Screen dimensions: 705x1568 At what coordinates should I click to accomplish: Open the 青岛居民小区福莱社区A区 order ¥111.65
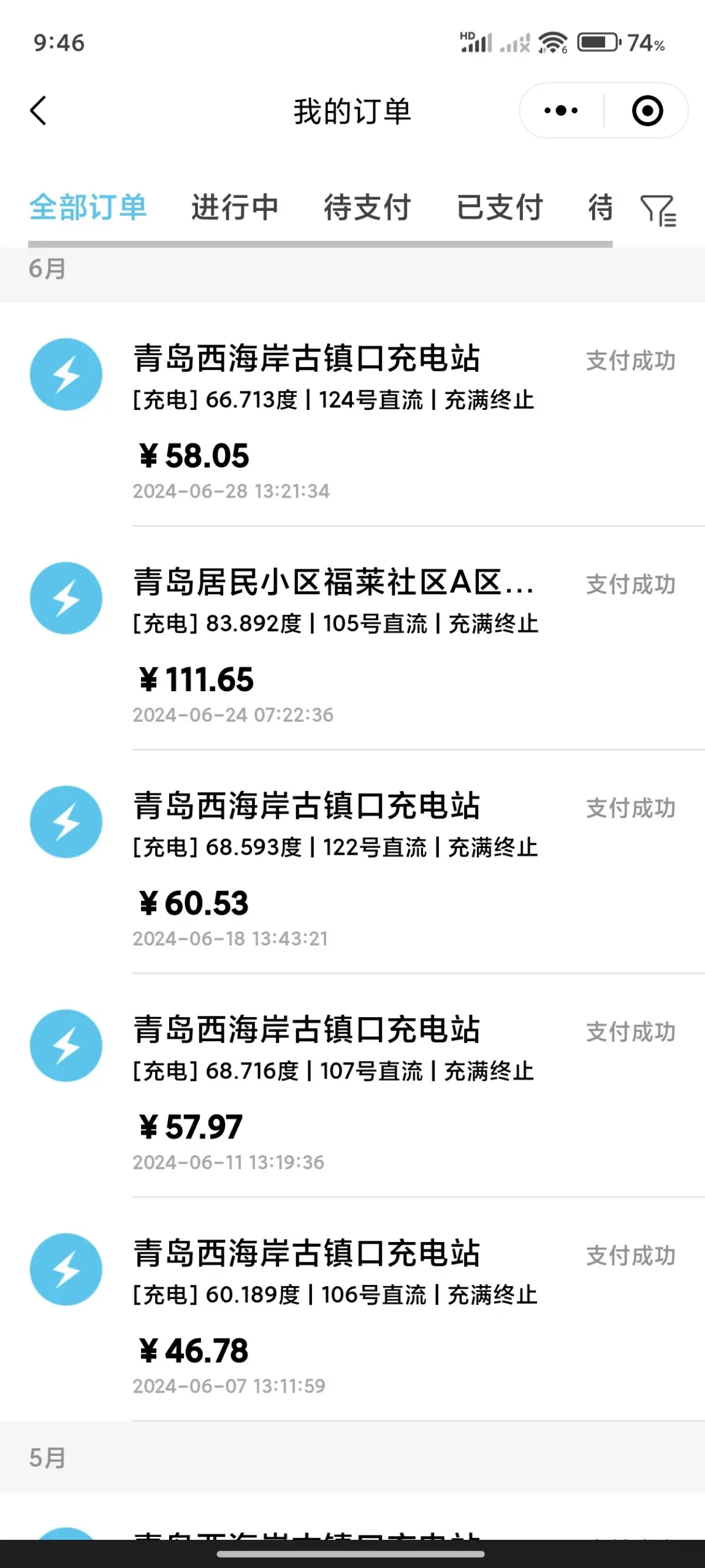tap(352, 638)
